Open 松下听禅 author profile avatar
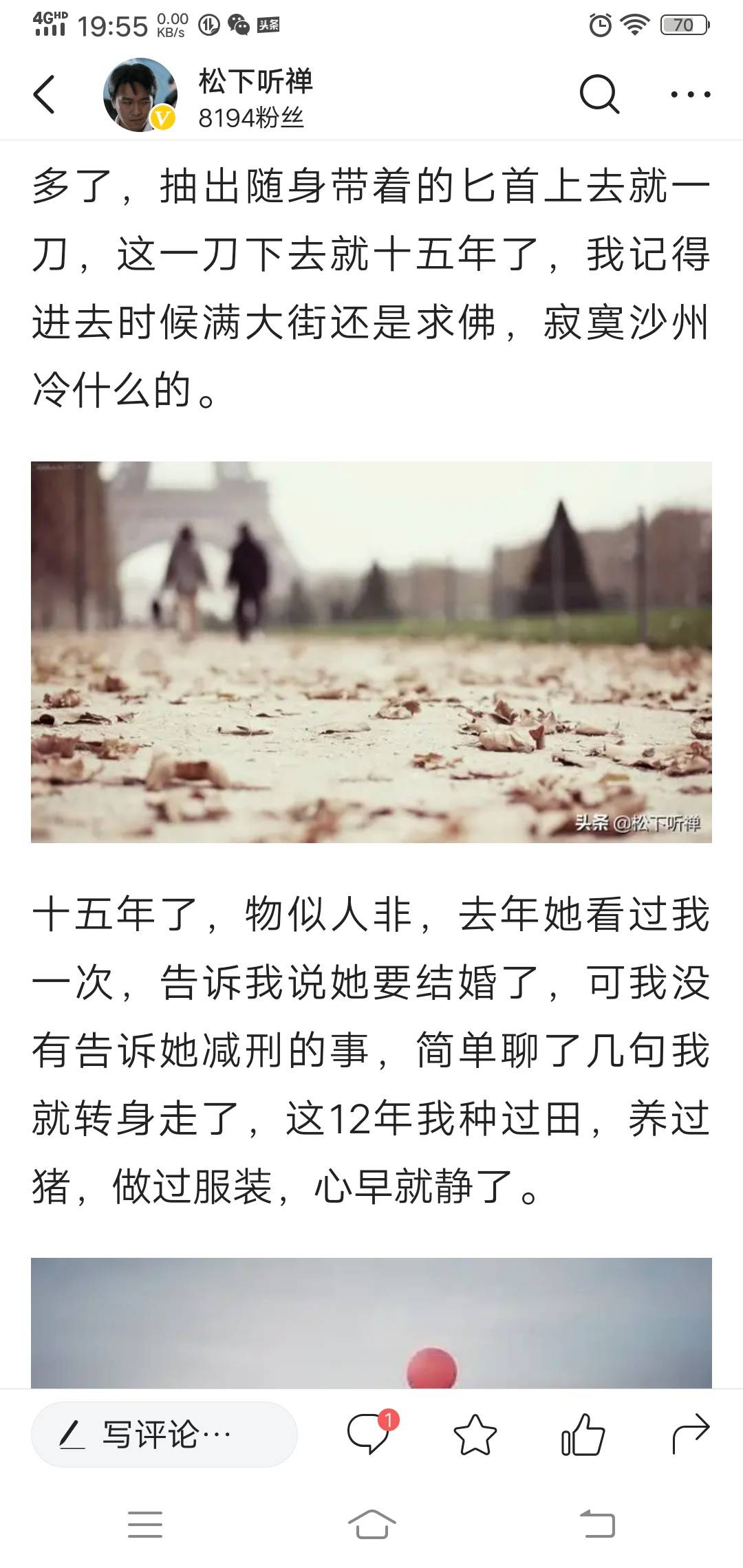Image resolution: width=743 pixels, height=1568 pixels. (140, 95)
